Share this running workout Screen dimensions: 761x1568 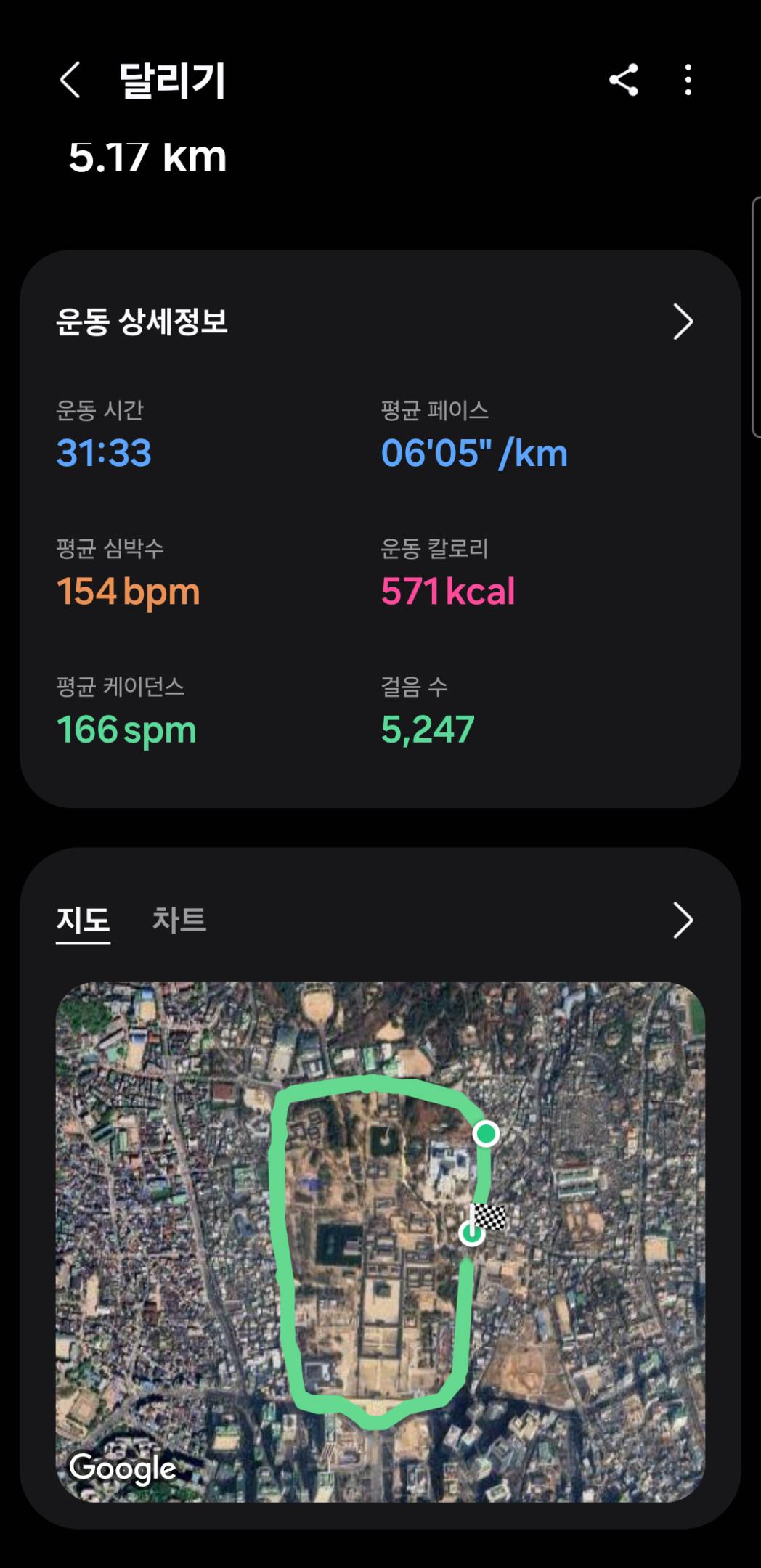[x=623, y=80]
